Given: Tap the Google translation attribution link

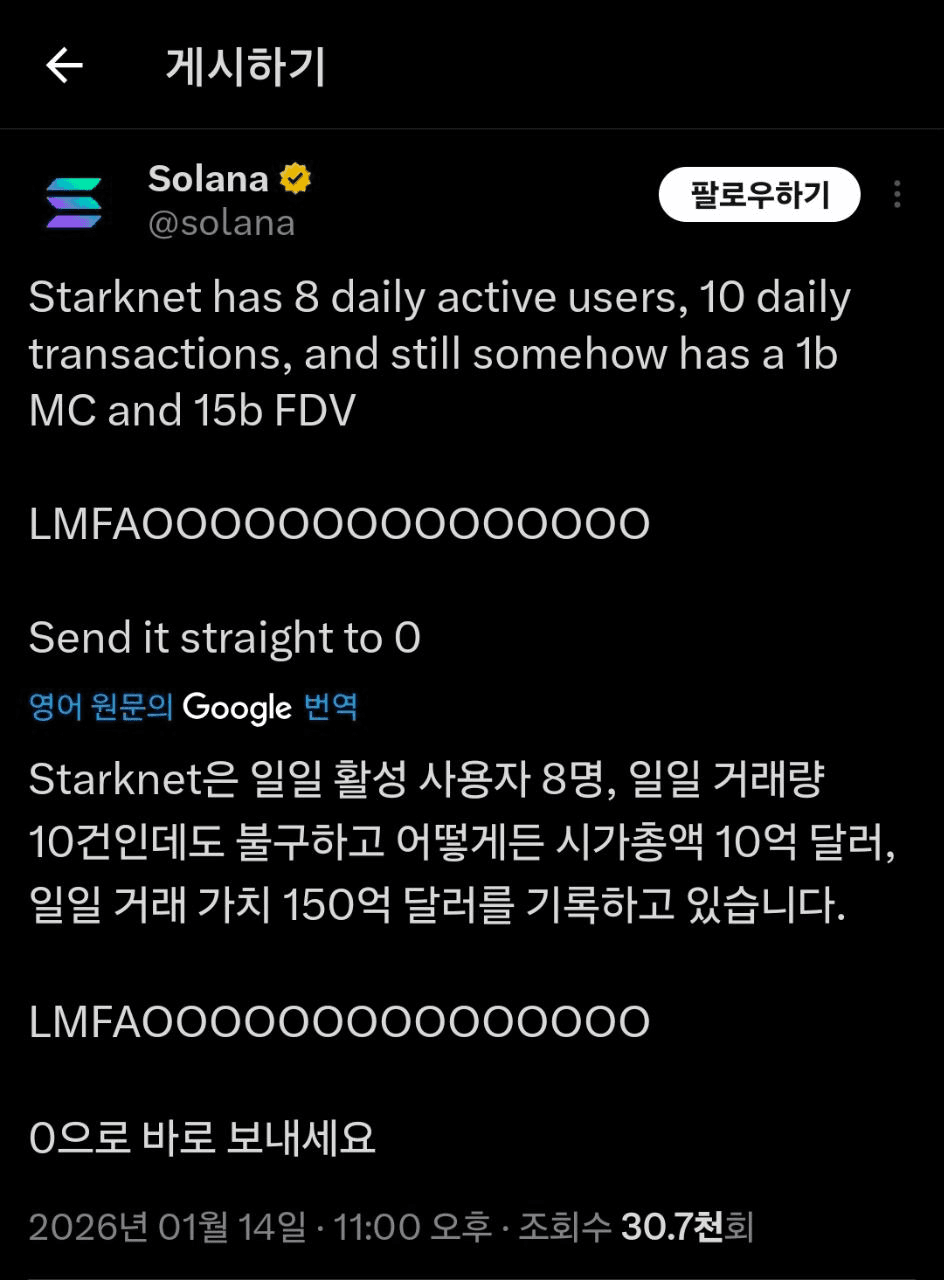Looking at the screenshot, I should tap(193, 708).
